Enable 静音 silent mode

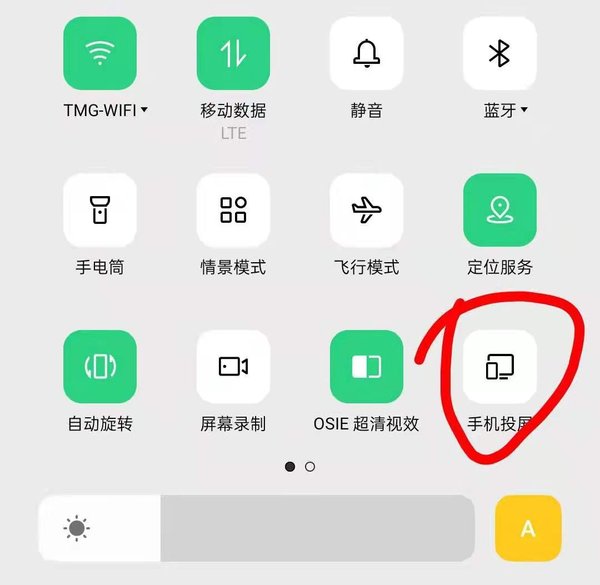click(366, 54)
